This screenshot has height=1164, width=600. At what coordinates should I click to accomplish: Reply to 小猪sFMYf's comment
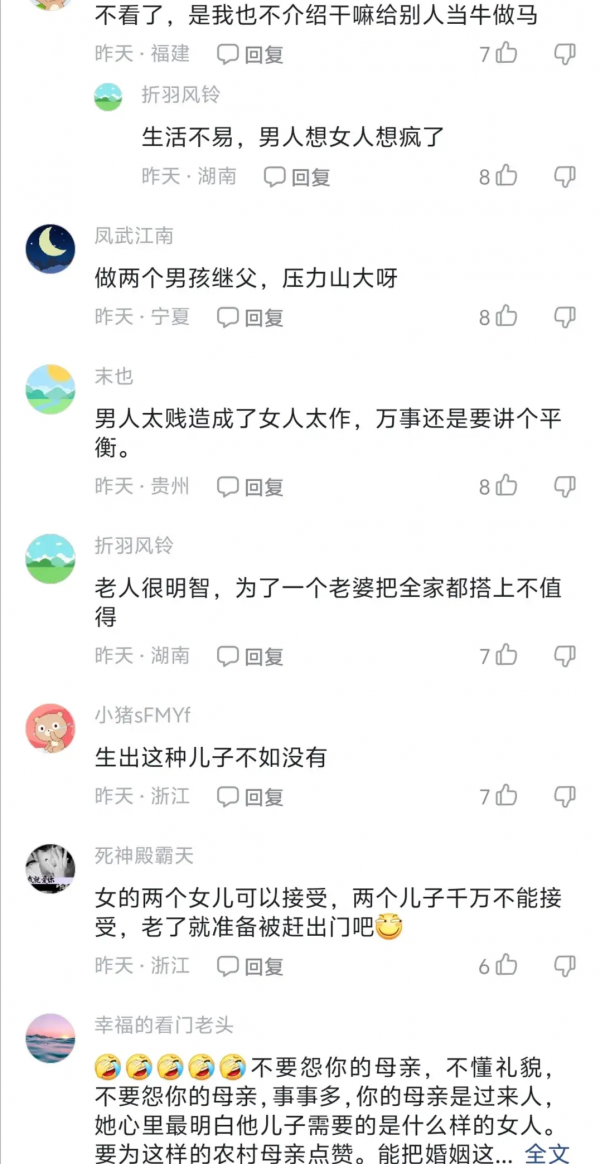(251, 797)
